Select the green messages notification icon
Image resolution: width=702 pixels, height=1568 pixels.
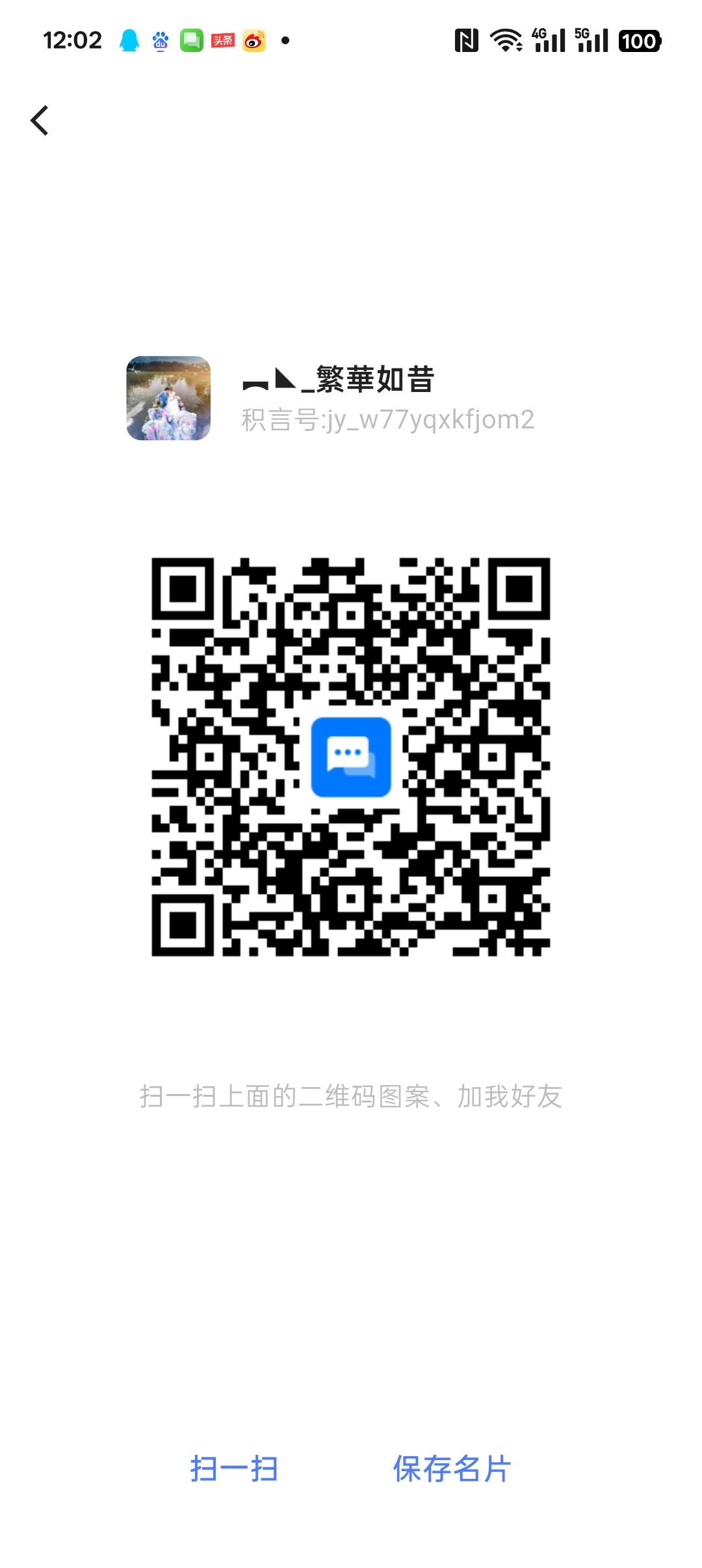[190, 40]
